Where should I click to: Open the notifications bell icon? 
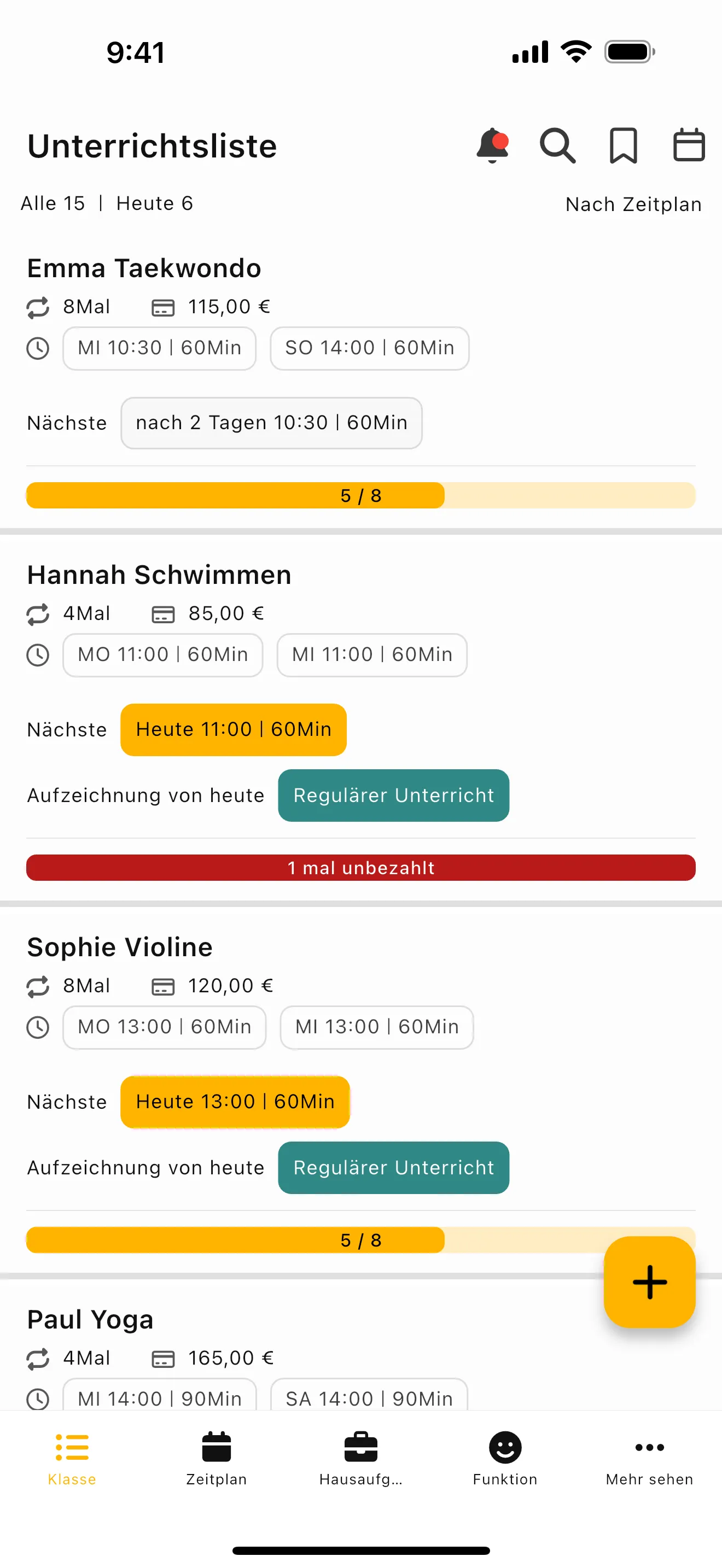tap(492, 145)
